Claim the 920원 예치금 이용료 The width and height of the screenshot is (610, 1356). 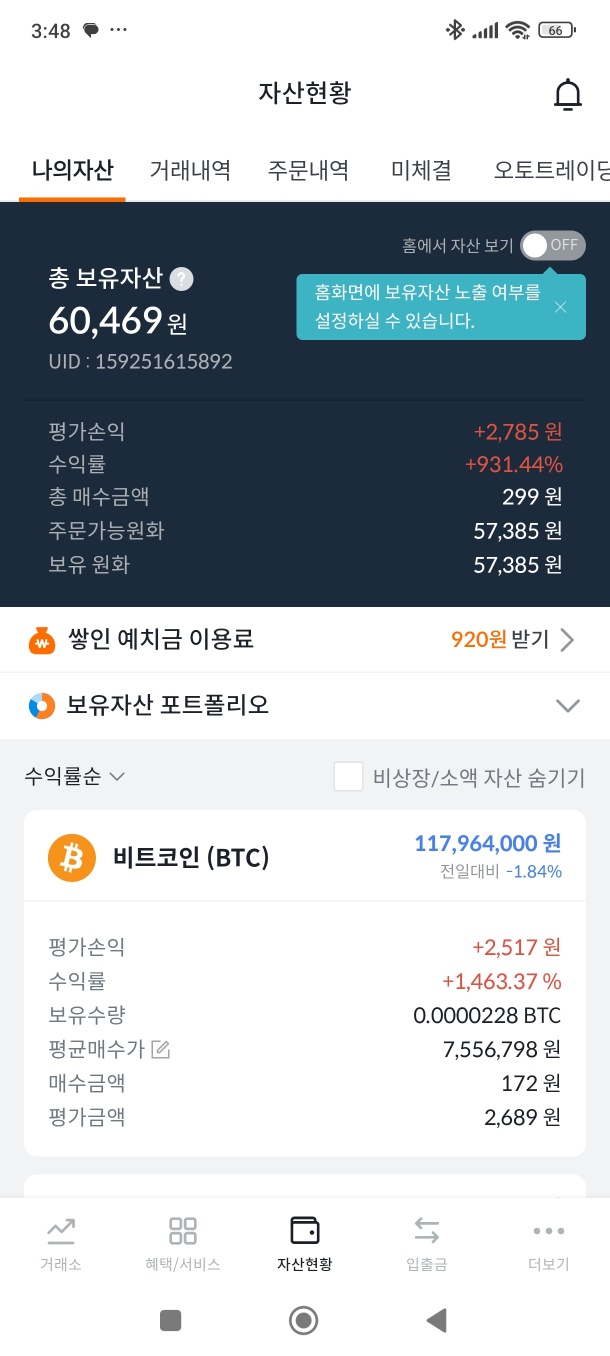coord(513,640)
